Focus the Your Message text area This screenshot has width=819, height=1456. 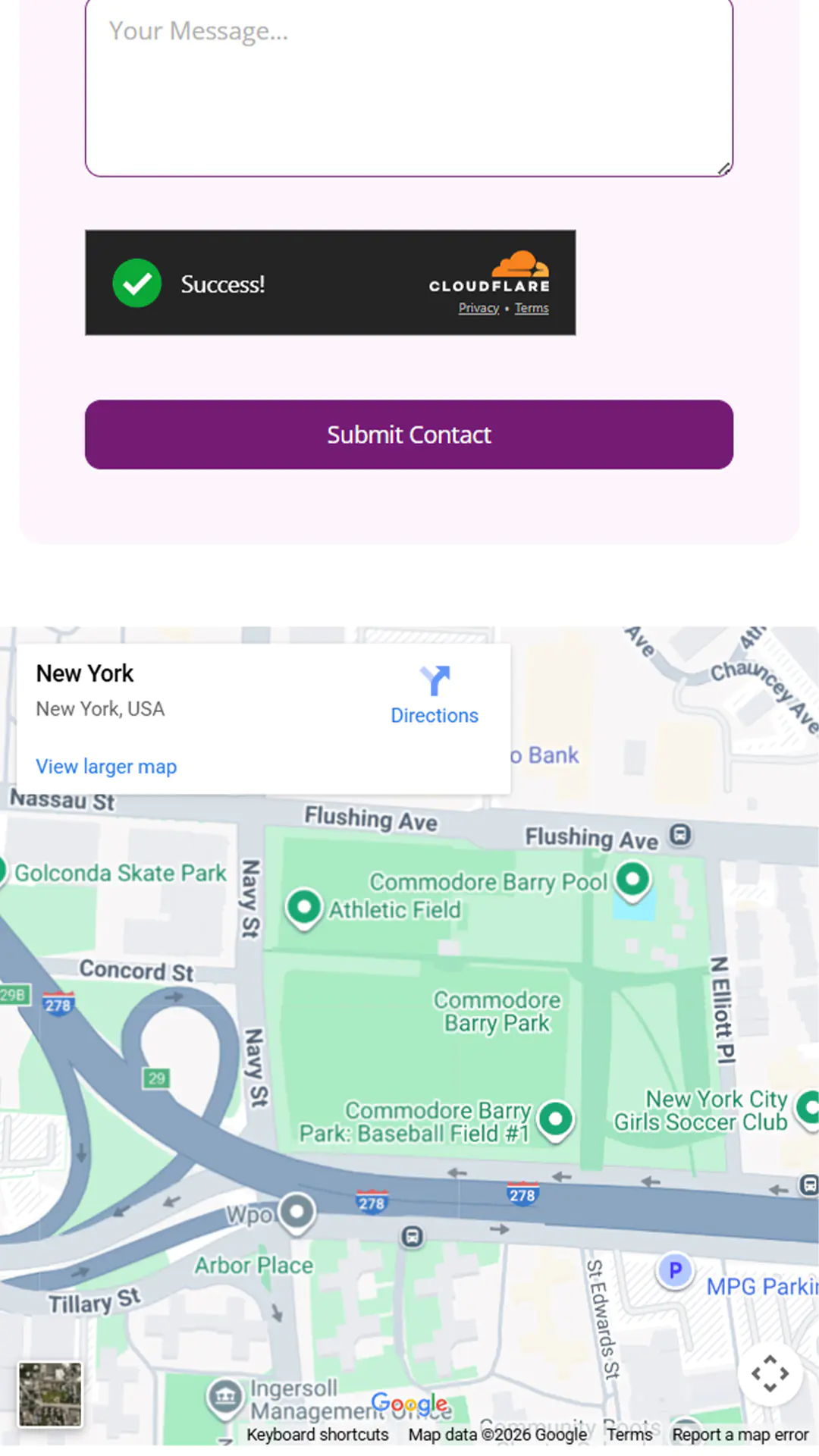pos(409,87)
